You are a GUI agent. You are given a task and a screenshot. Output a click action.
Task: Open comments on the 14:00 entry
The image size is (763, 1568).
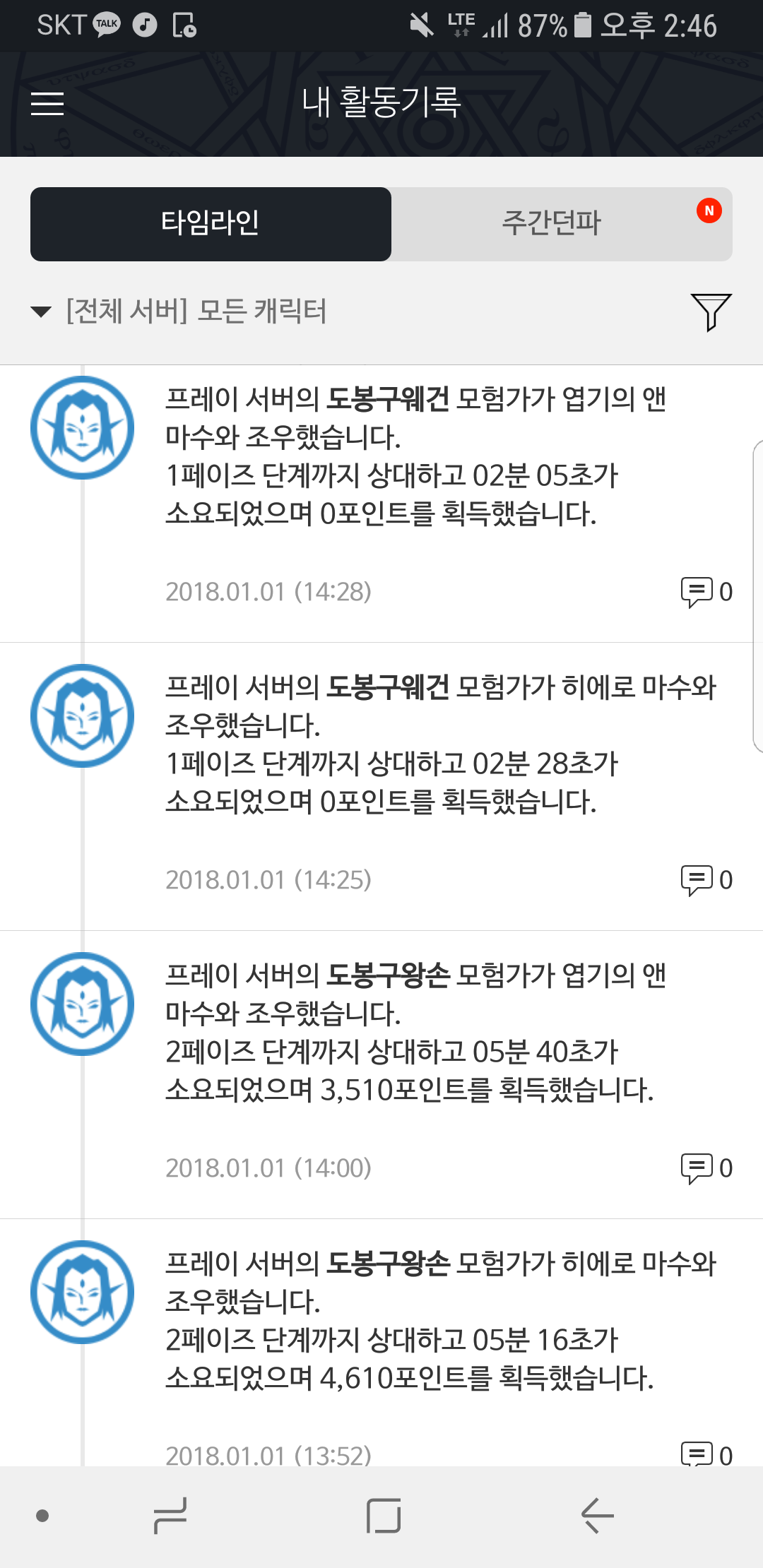pos(706,1168)
